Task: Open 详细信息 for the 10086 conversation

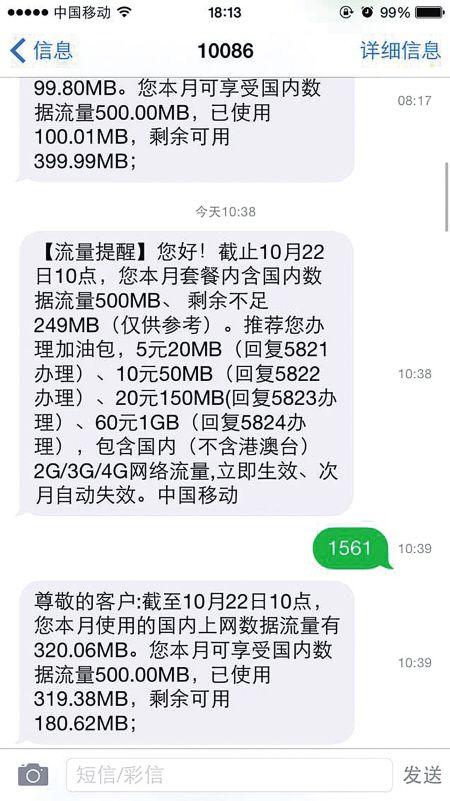Action: tap(400, 51)
